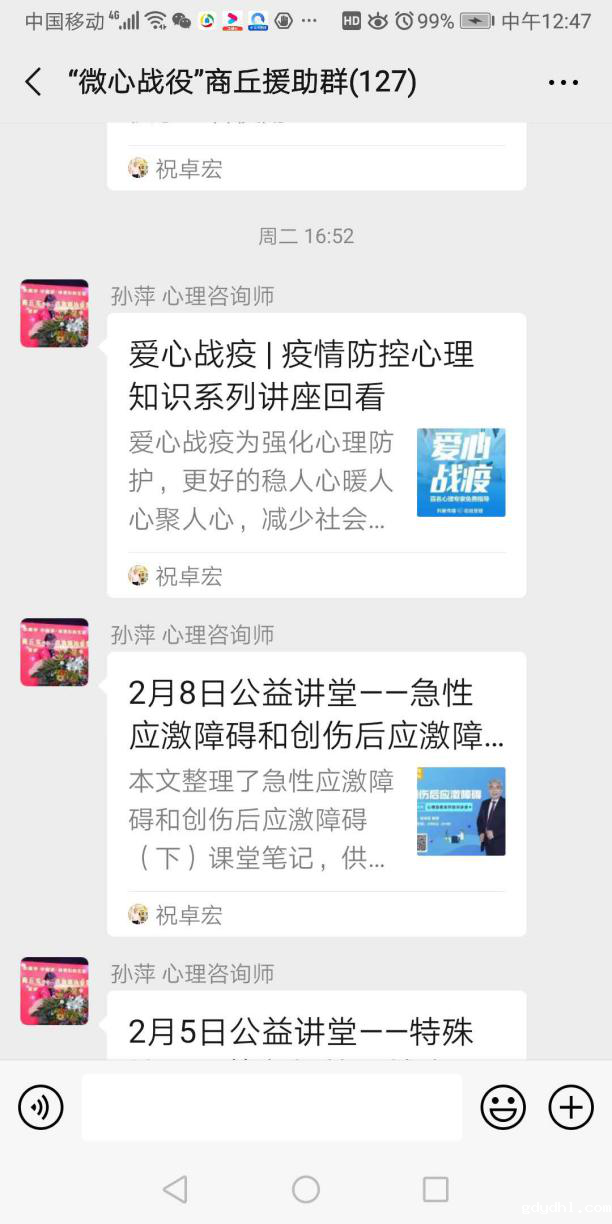Screen dimensions: 612x1224
Task: Open the plus attachment menu
Action: click(571, 1107)
